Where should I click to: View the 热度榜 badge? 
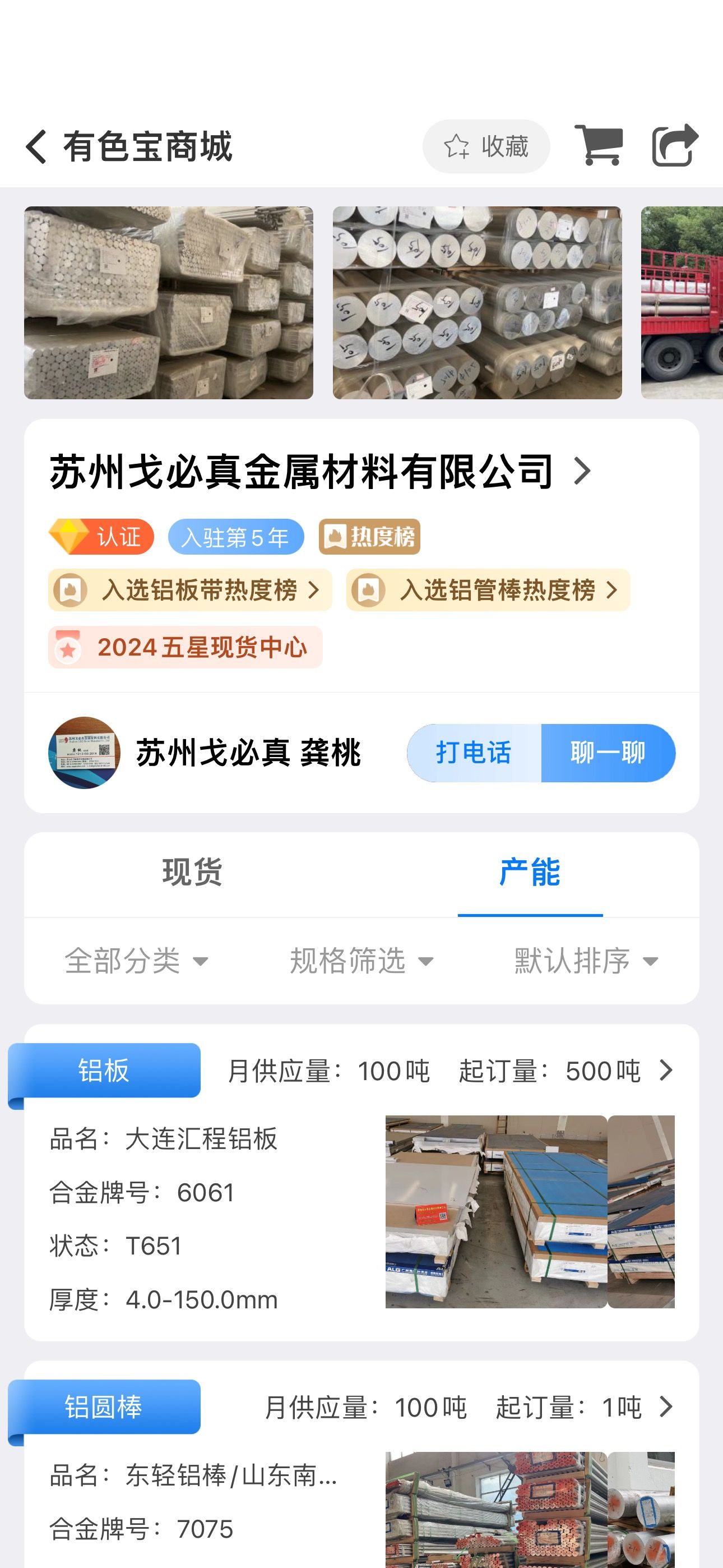(x=369, y=537)
